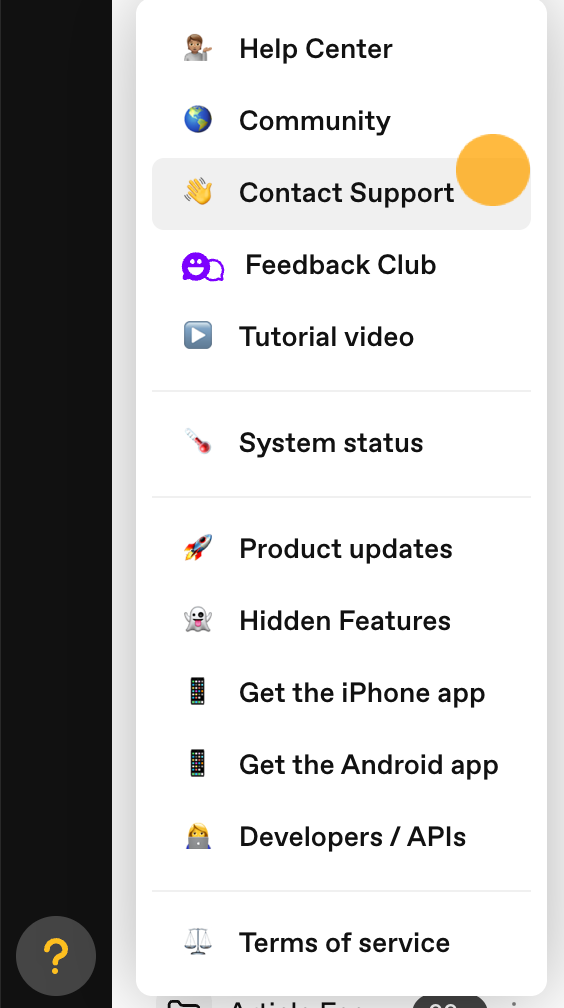Open Developers / APIs
The width and height of the screenshot is (564, 1008).
click(341, 837)
